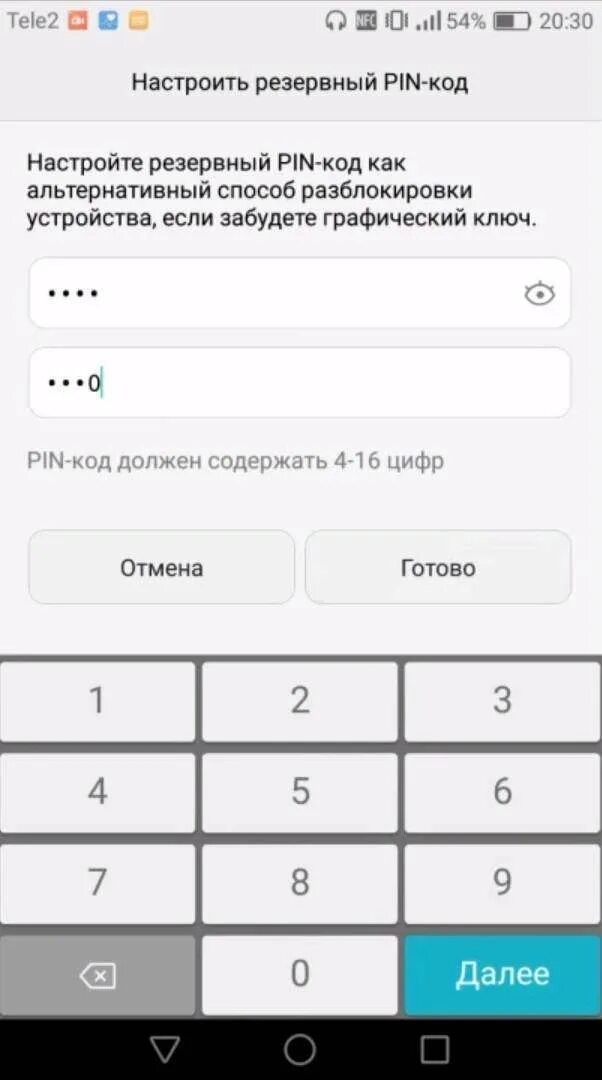
Task: Enter digit 9 on the keypad
Action: pos(503,883)
